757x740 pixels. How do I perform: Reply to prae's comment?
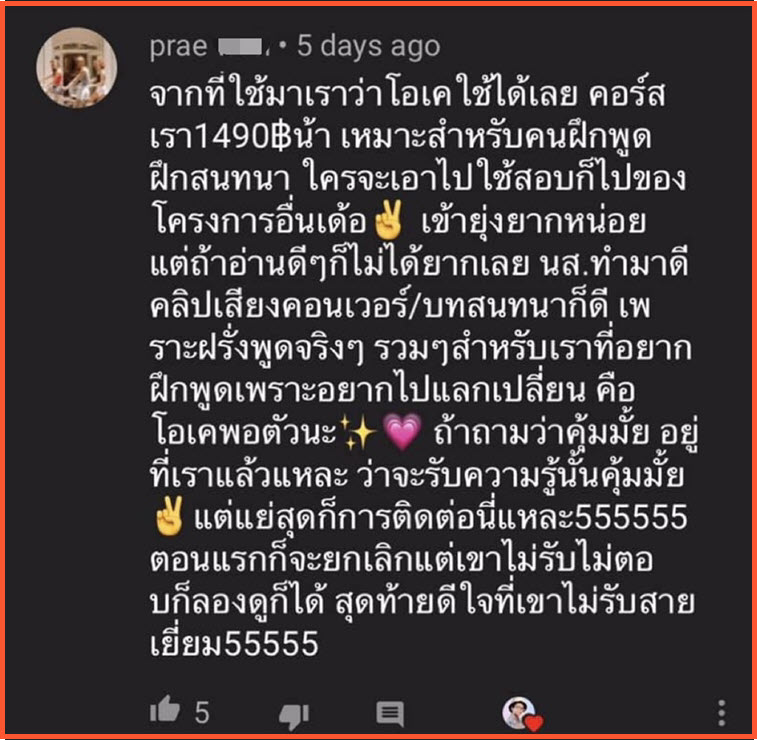click(x=389, y=712)
